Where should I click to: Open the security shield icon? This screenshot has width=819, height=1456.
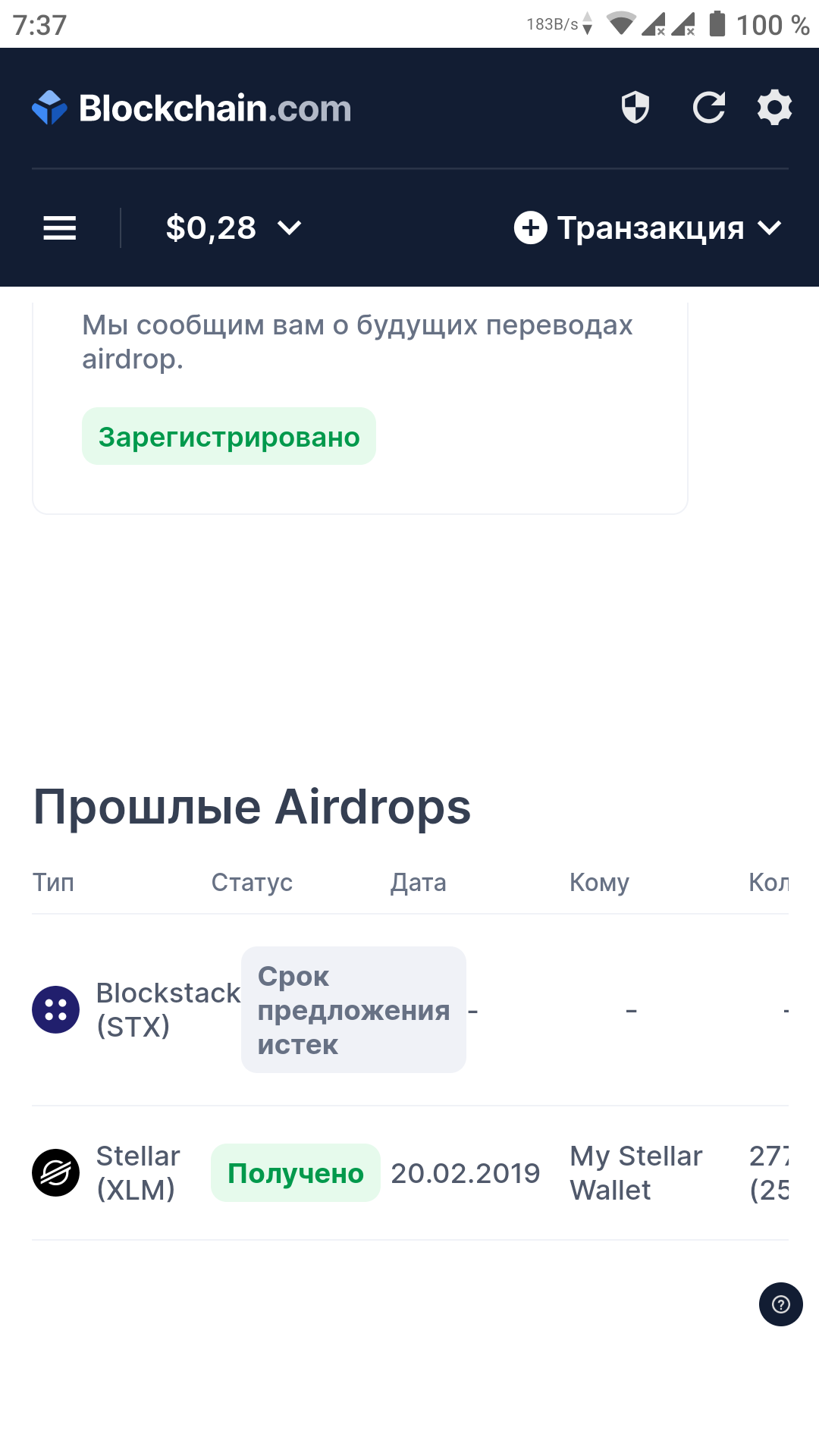(x=635, y=108)
